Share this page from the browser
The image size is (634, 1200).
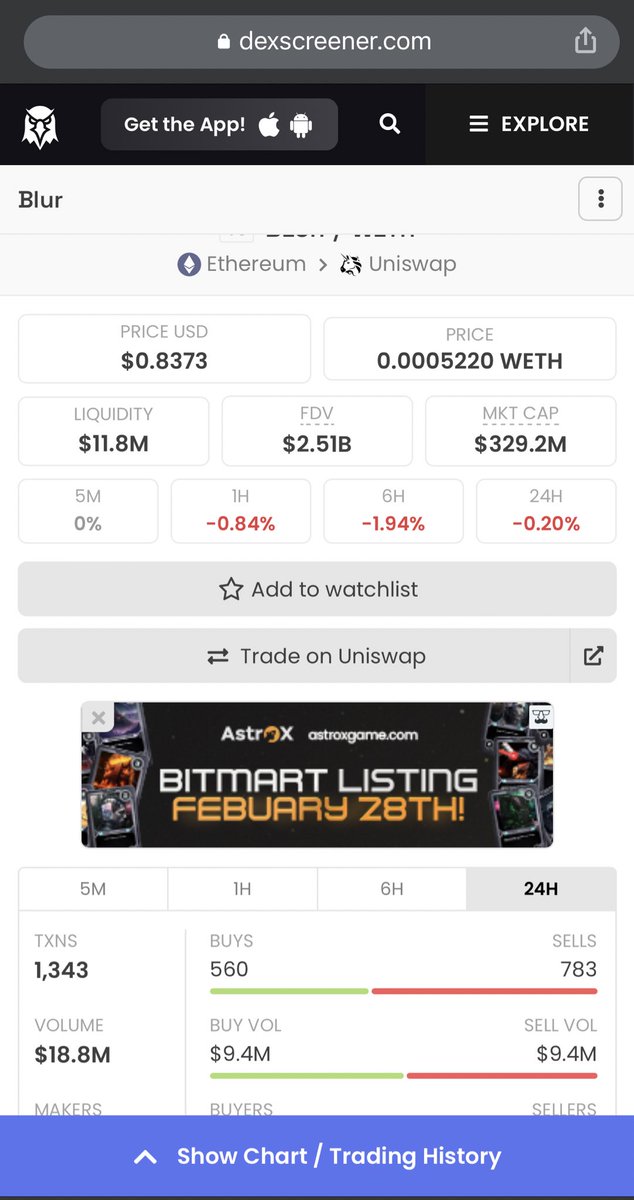[x=585, y=41]
